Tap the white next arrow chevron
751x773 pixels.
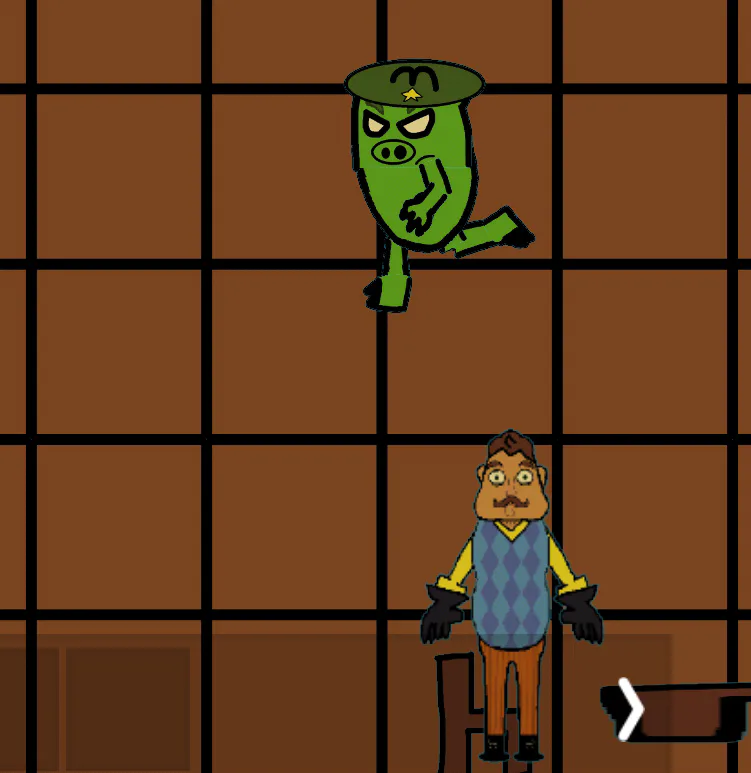click(631, 709)
